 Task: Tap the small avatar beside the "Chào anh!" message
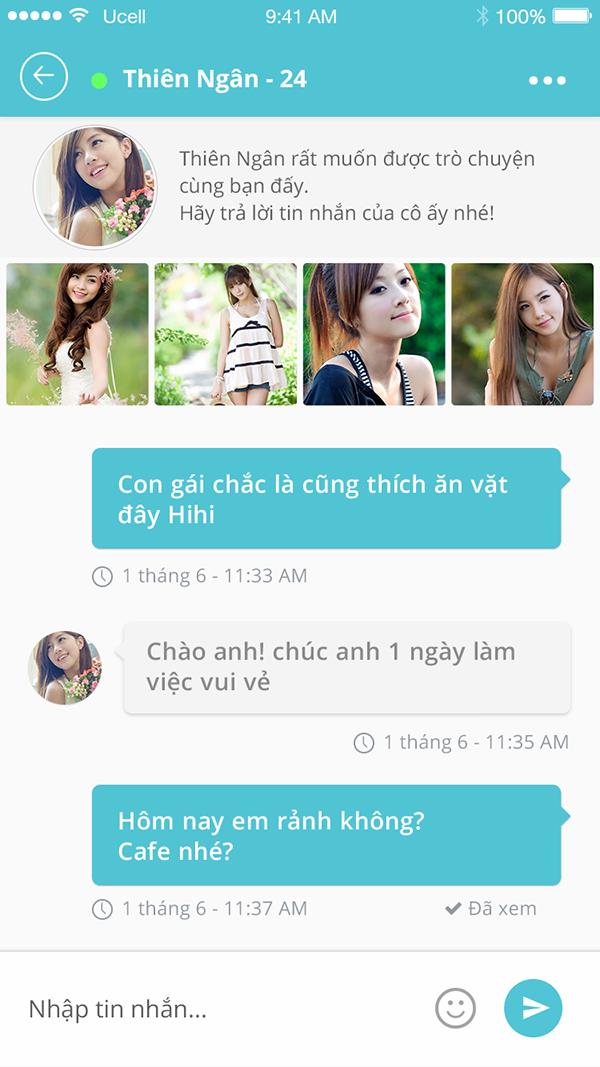pos(65,667)
